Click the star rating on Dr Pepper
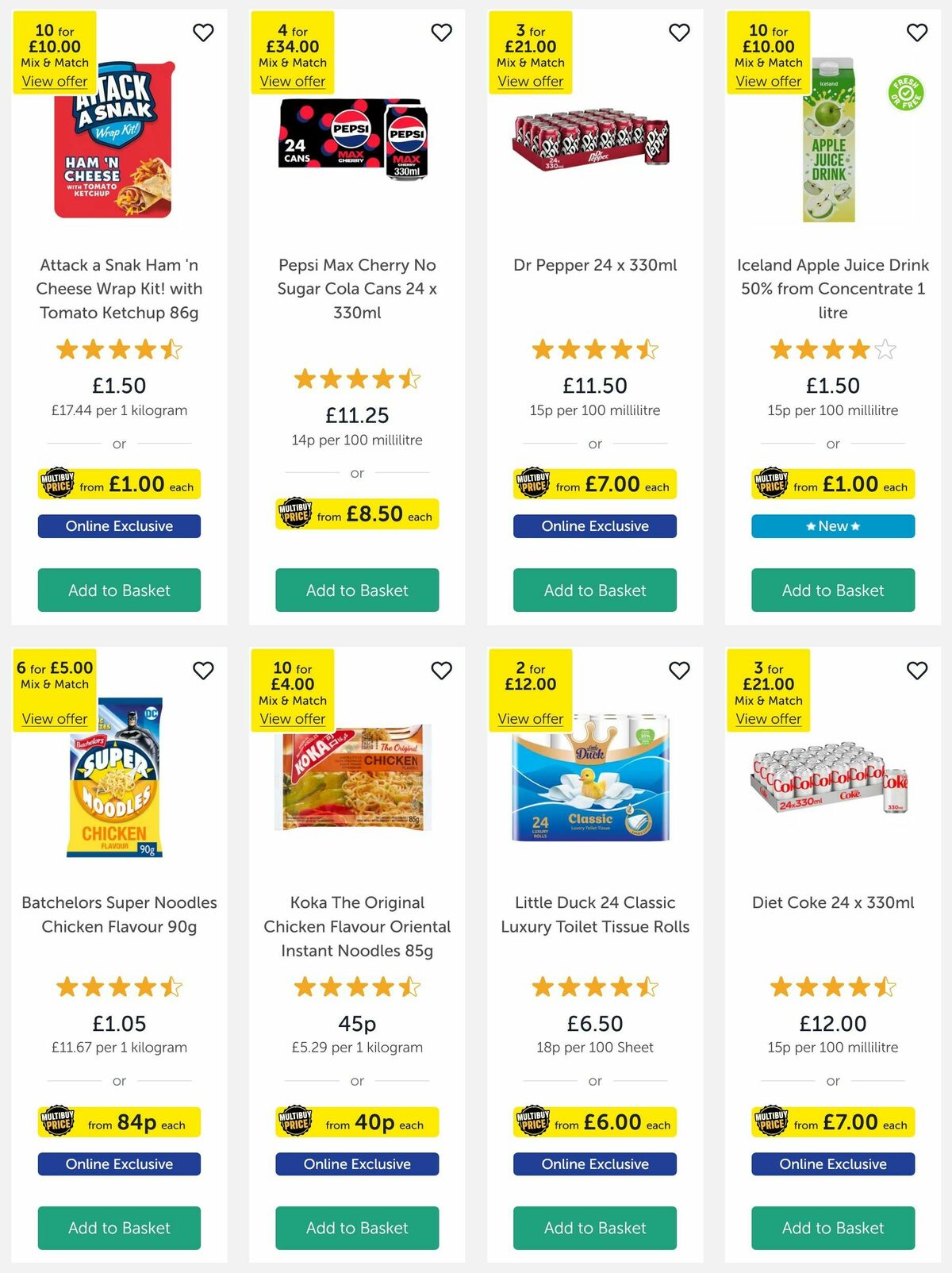952x1273 pixels. point(594,348)
